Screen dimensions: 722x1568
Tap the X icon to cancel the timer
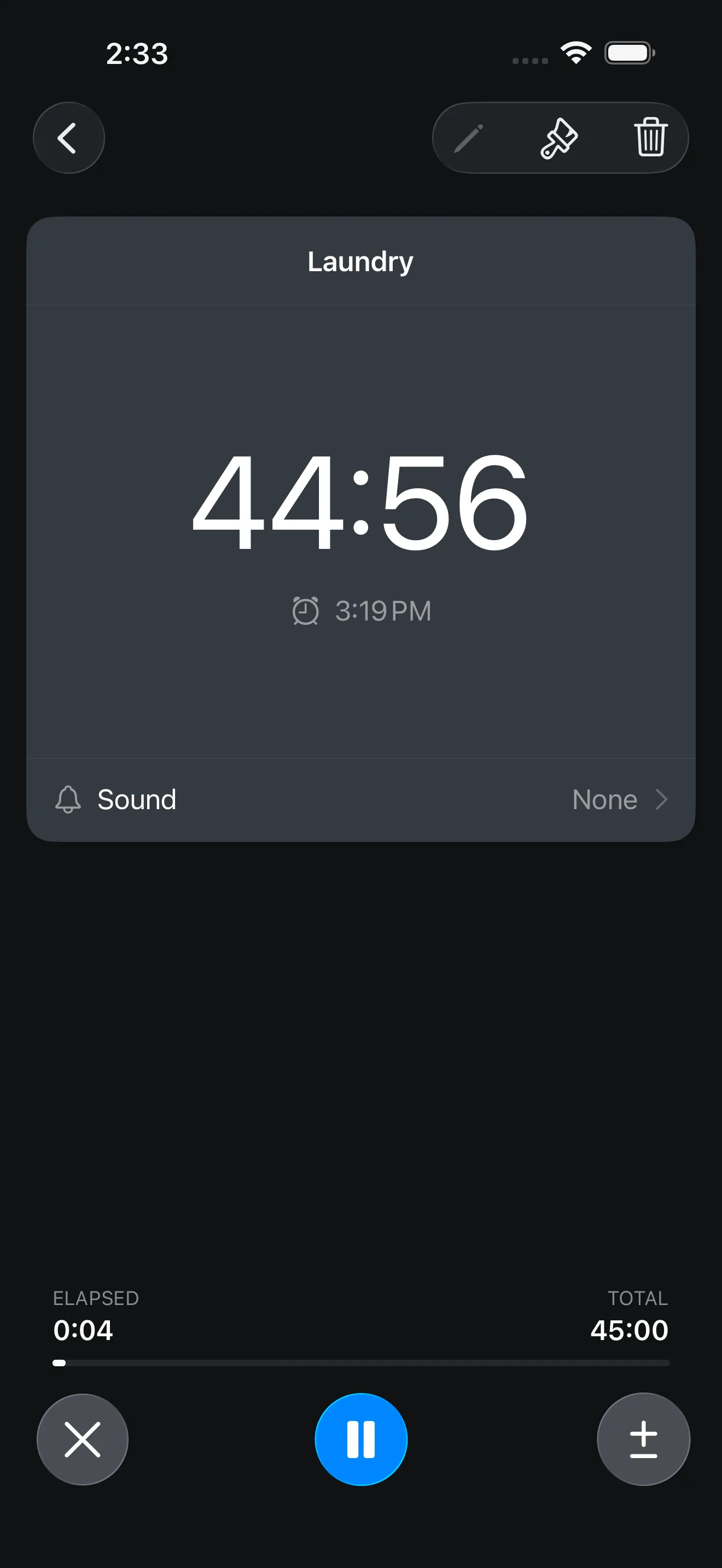(x=82, y=1439)
